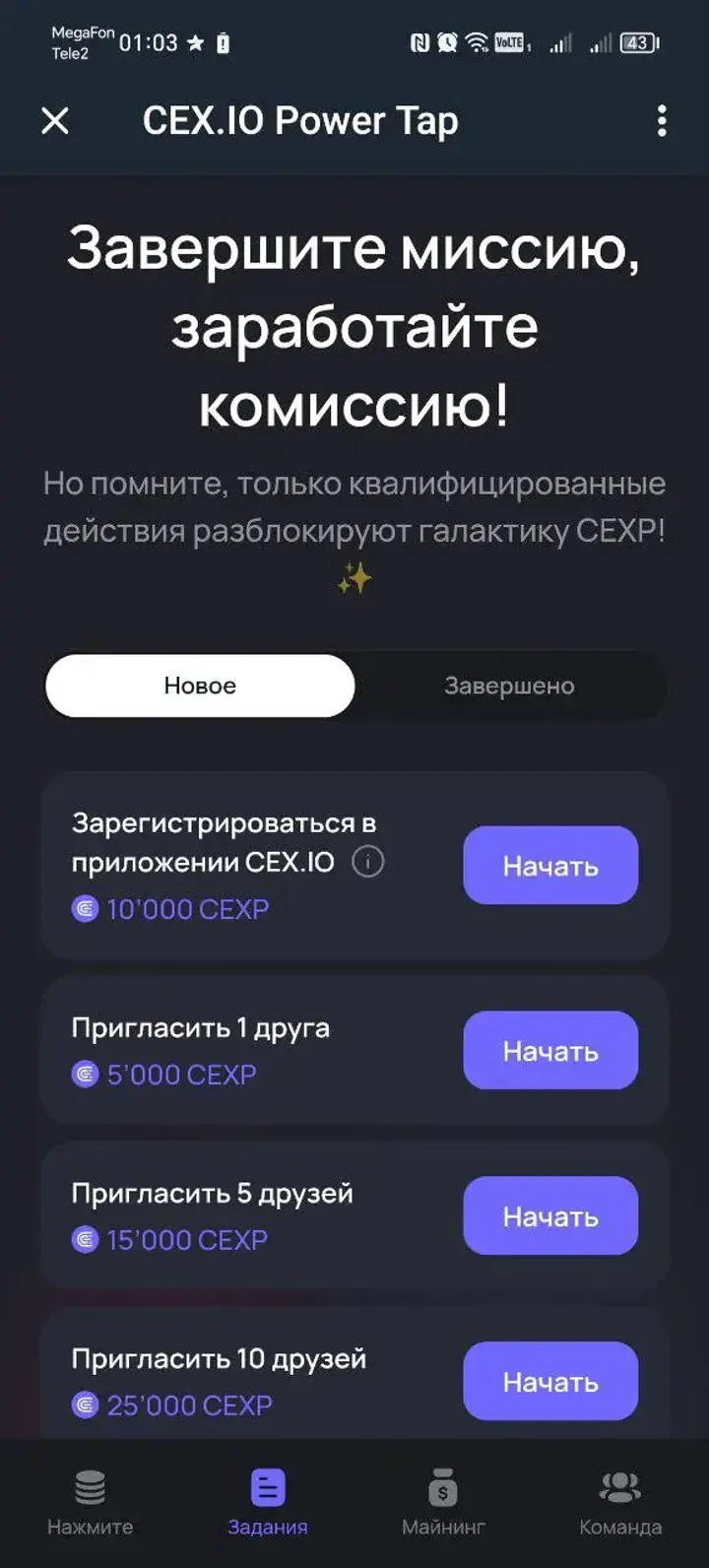
Task: Open the three-dot overflow menu
Action: (x=661, y=121)
